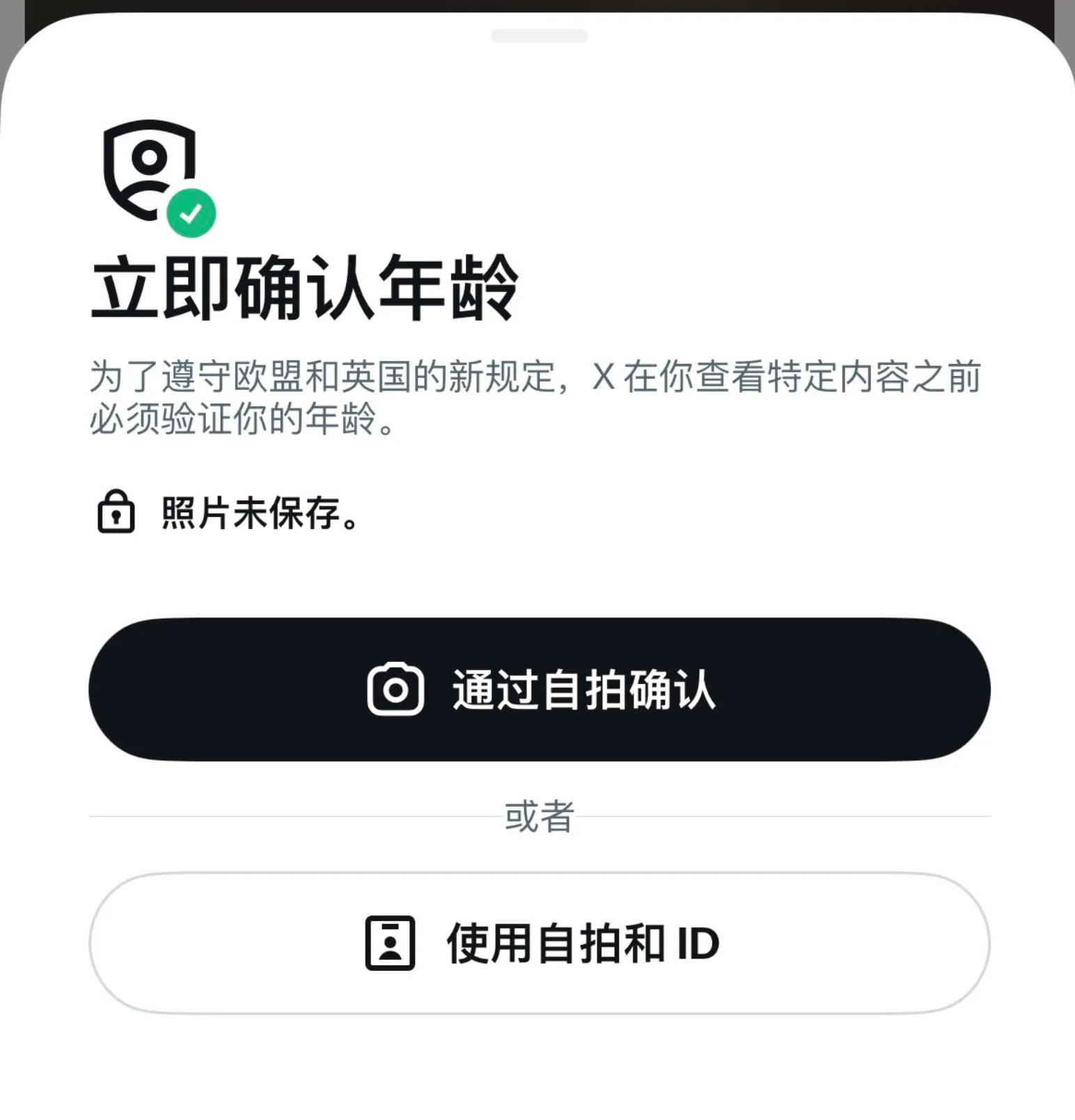Image resolution: width=1075 pixels, height=1120 pixels.
Task: Tap the X mention in the description paragraph
Action: pyautogui.click(x=604, y=376)
